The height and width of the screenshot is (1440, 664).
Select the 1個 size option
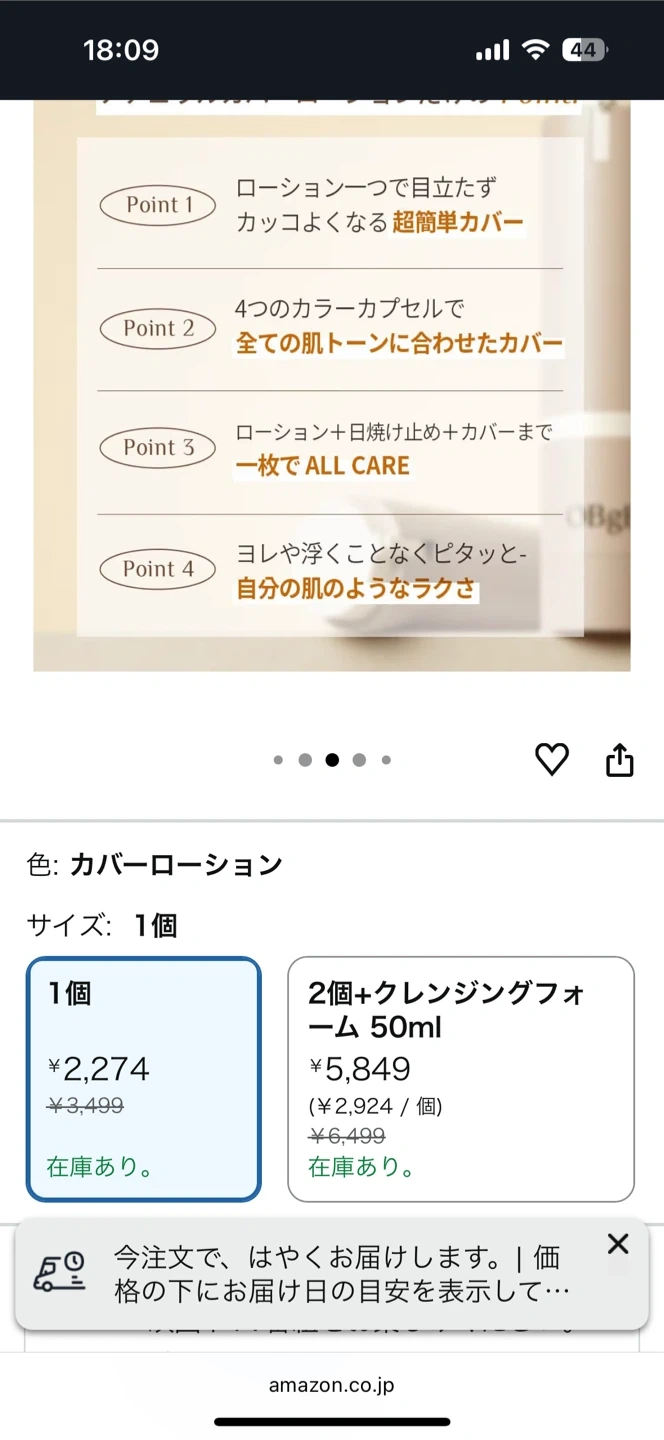144,1078
